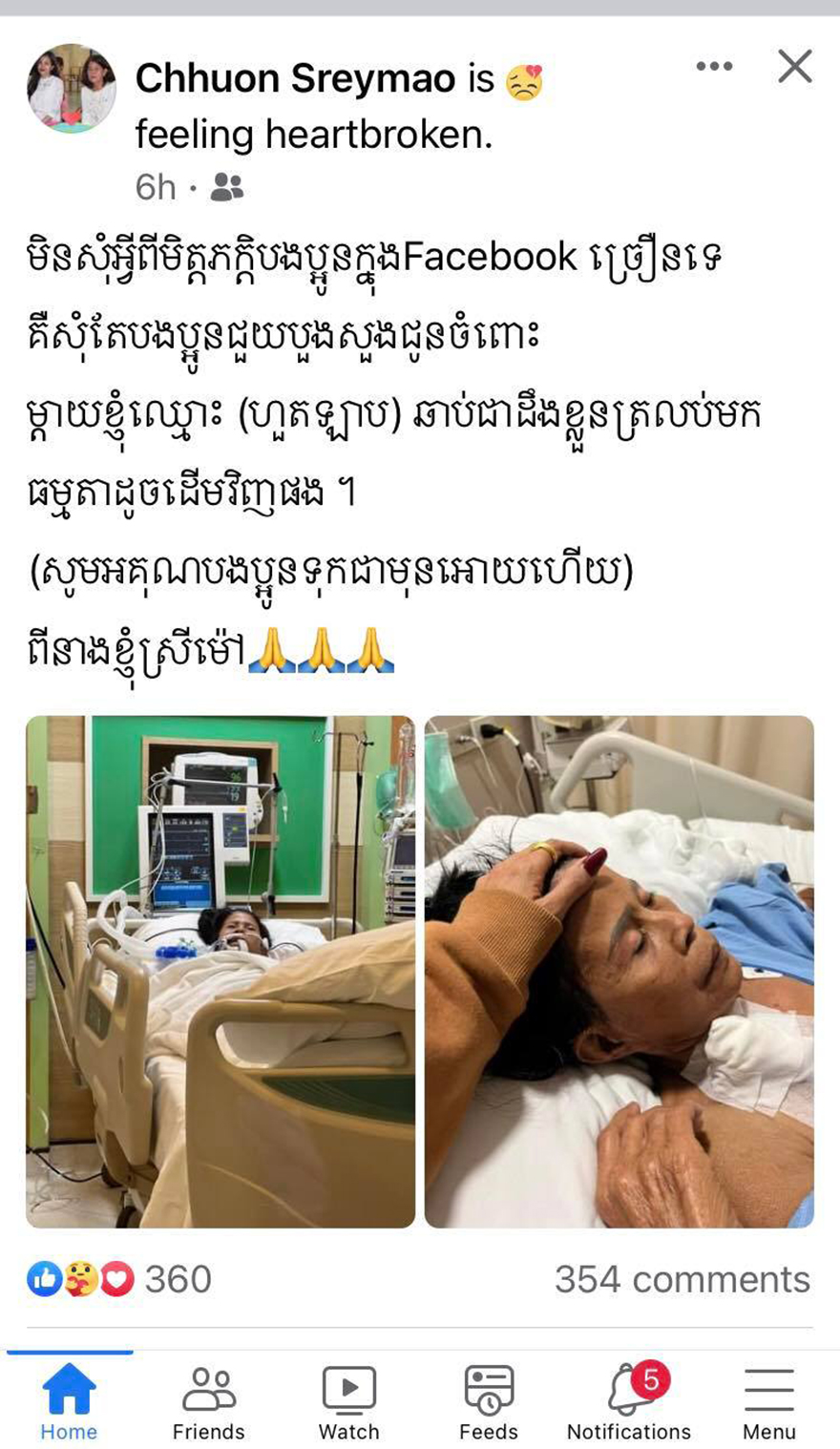Dismiss the post with the X icon
The width and height of the screenshot is (840, 1449).
coord(794,67)
